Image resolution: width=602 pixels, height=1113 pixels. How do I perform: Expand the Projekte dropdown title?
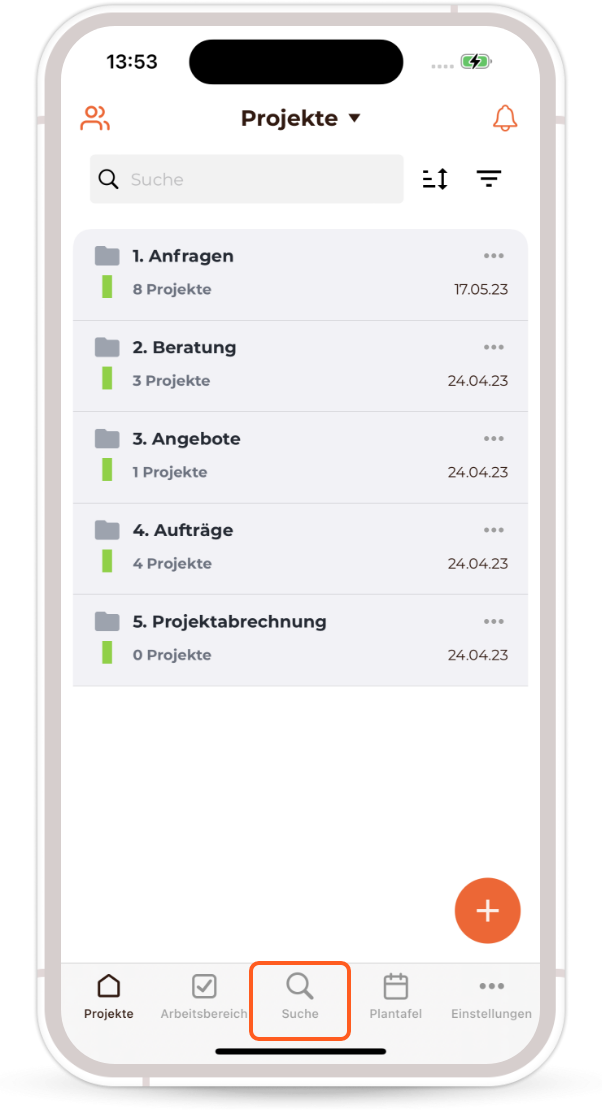pos(300,119)
